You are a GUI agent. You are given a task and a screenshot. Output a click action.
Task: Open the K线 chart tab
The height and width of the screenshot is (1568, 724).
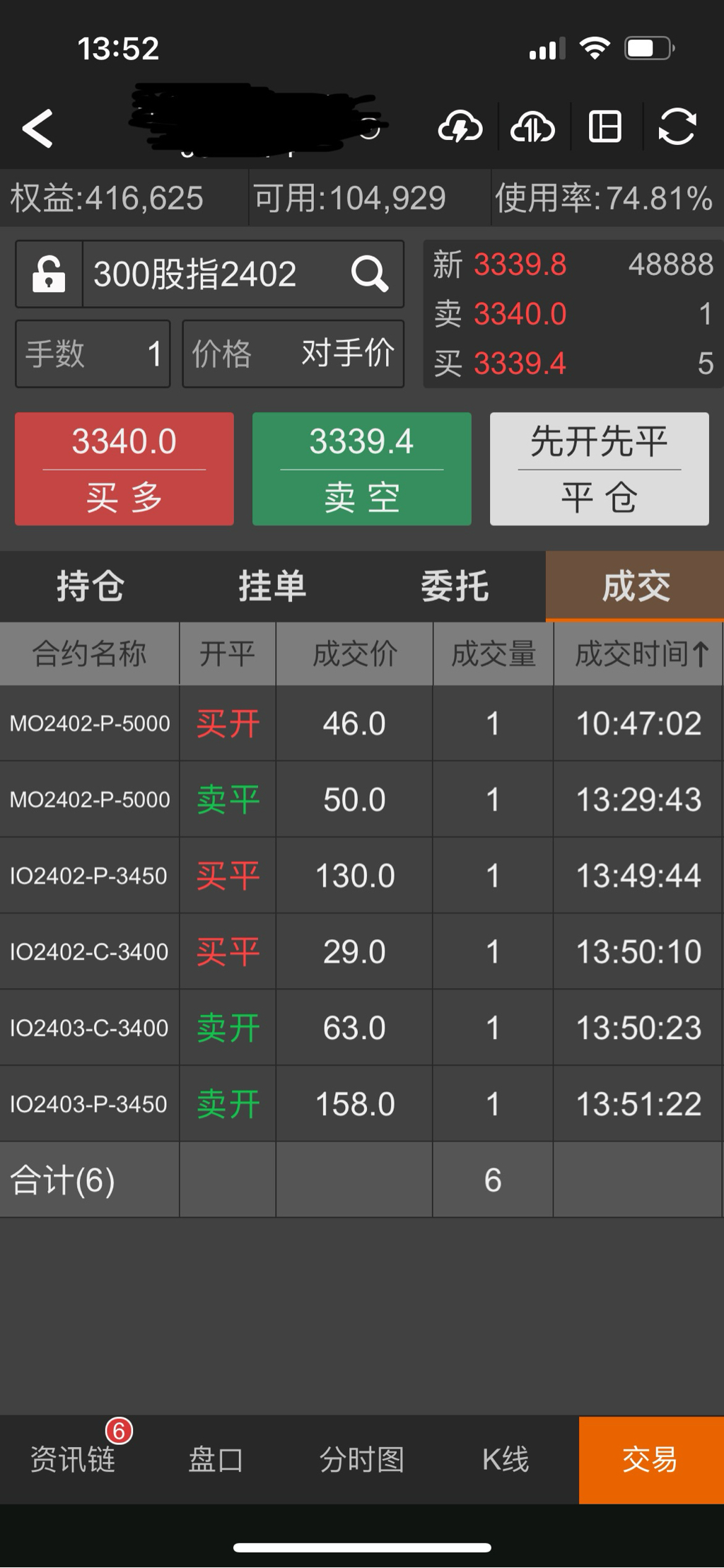click(x=506, y=1460)
